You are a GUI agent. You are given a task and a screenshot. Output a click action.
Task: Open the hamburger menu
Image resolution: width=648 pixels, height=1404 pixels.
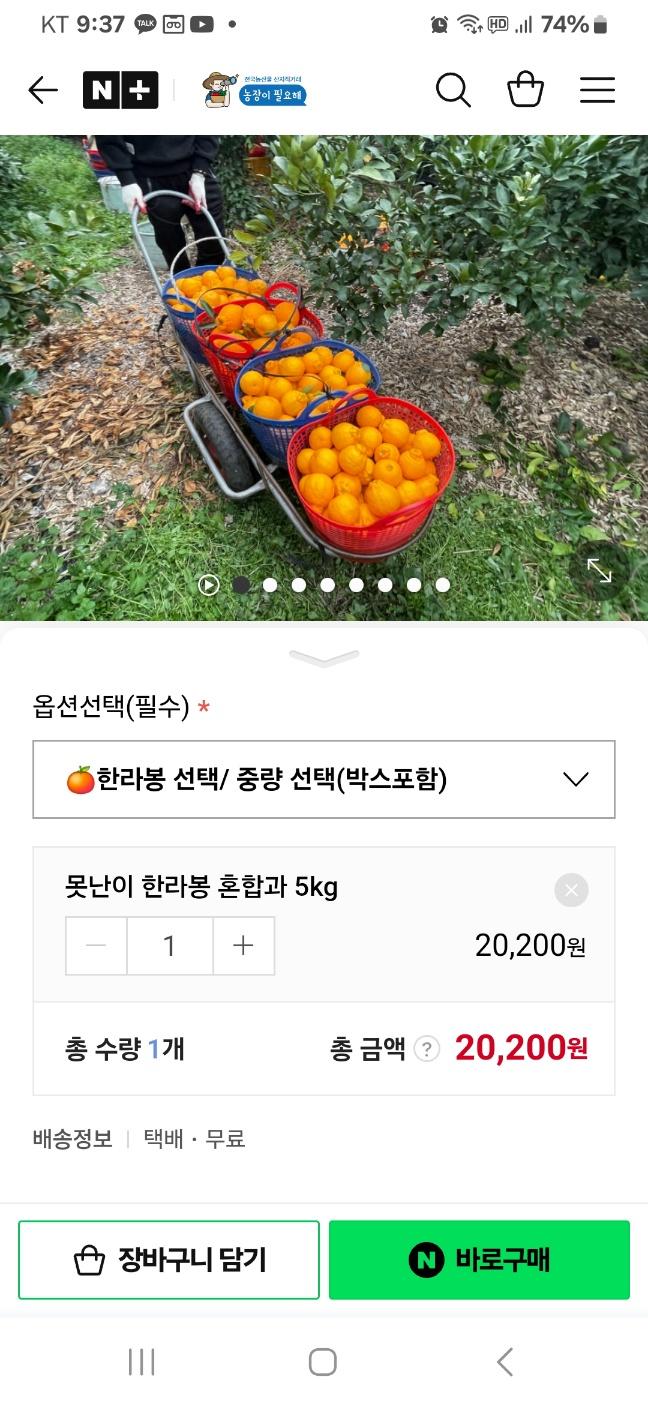pyautogui.click(x=597, y=91)
